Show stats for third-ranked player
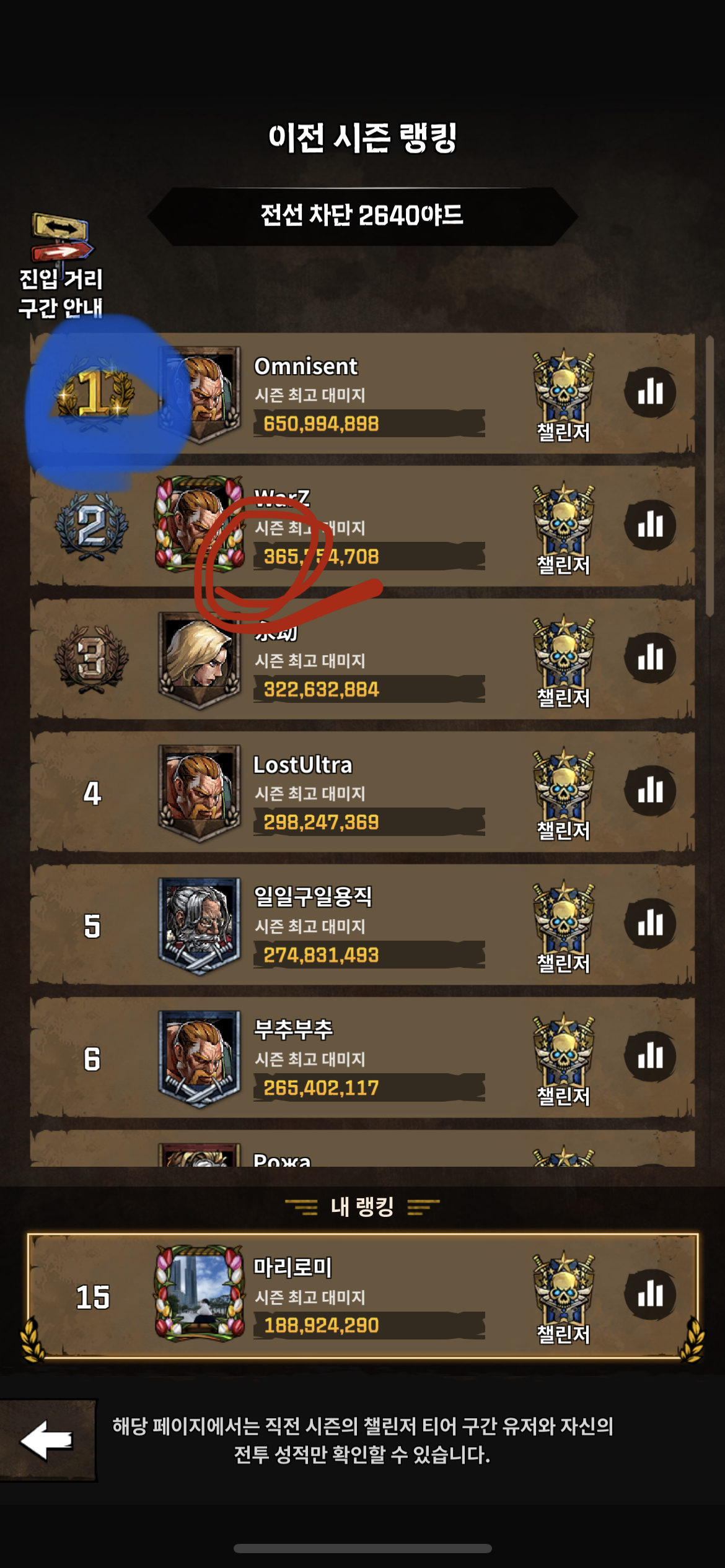The height and width of the screenshot is (1568, 725). (649, 658)
